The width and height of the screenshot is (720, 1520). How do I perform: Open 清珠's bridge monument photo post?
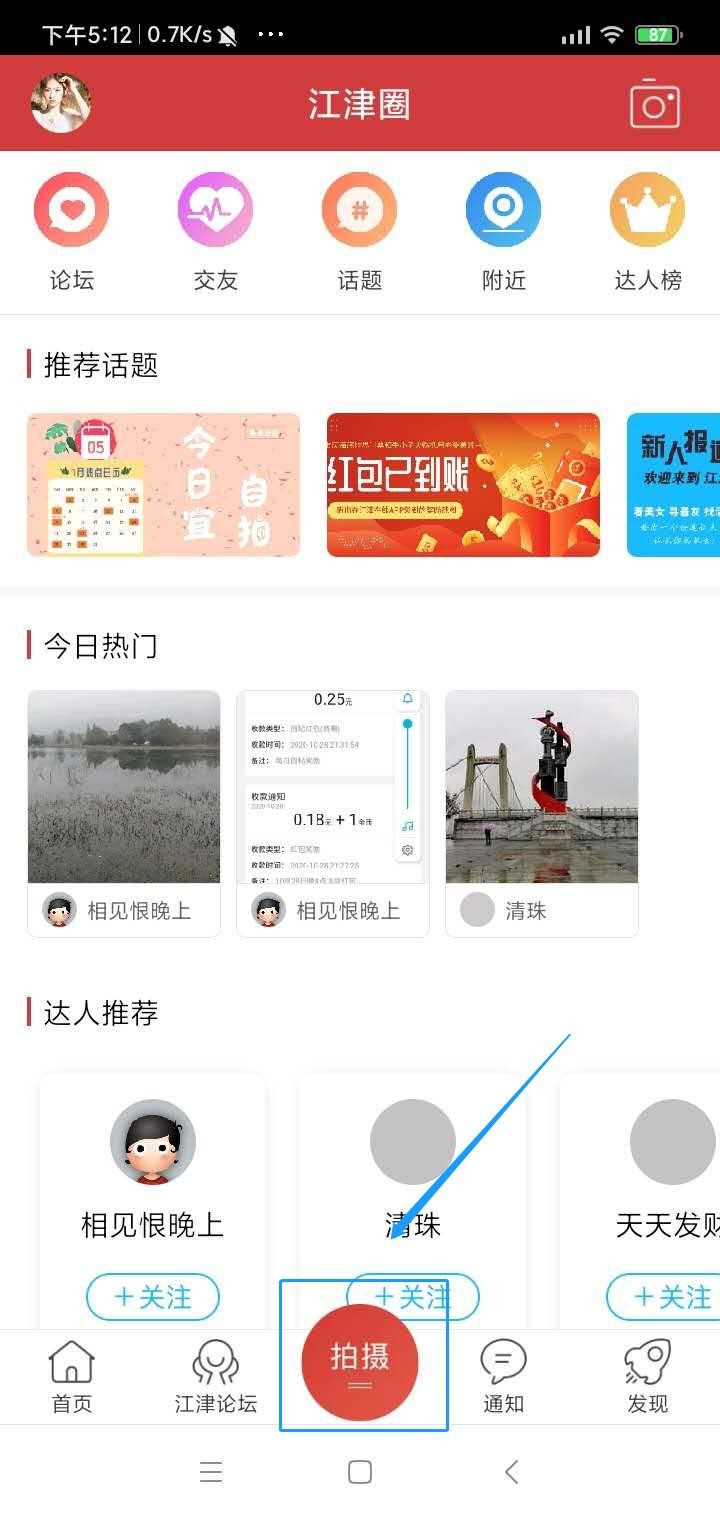[x=541, y=787]
